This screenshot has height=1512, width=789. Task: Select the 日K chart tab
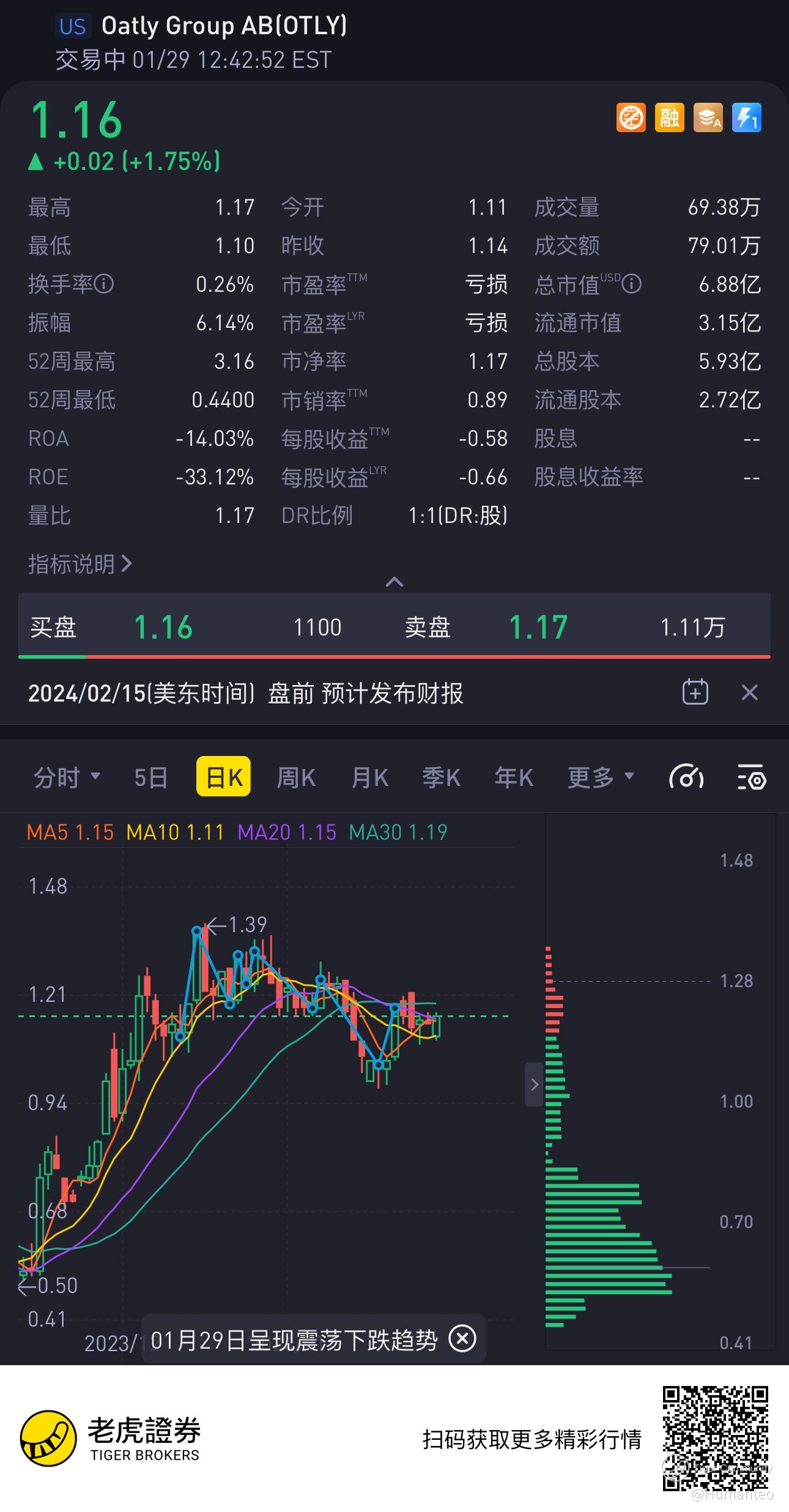tap(223, 777)
